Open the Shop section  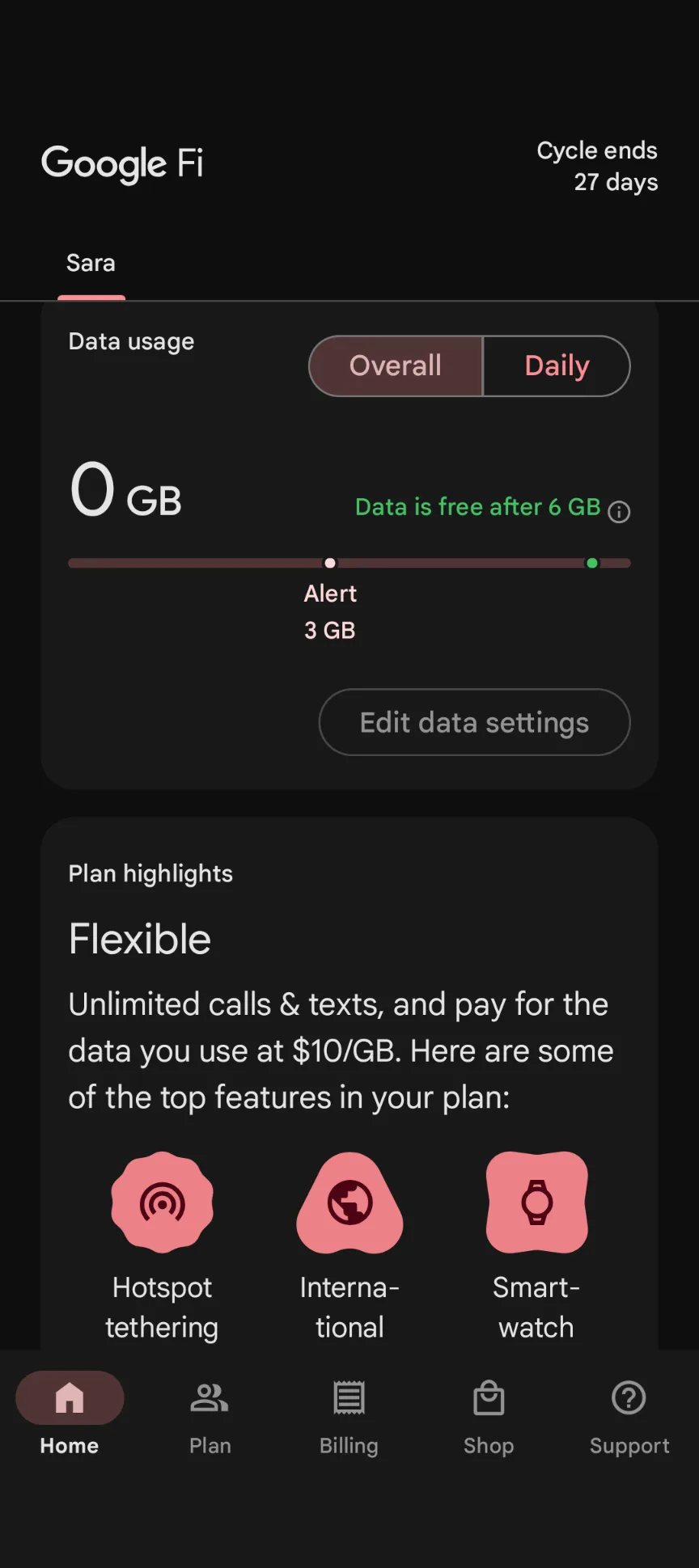click(x=489, y=1415)
